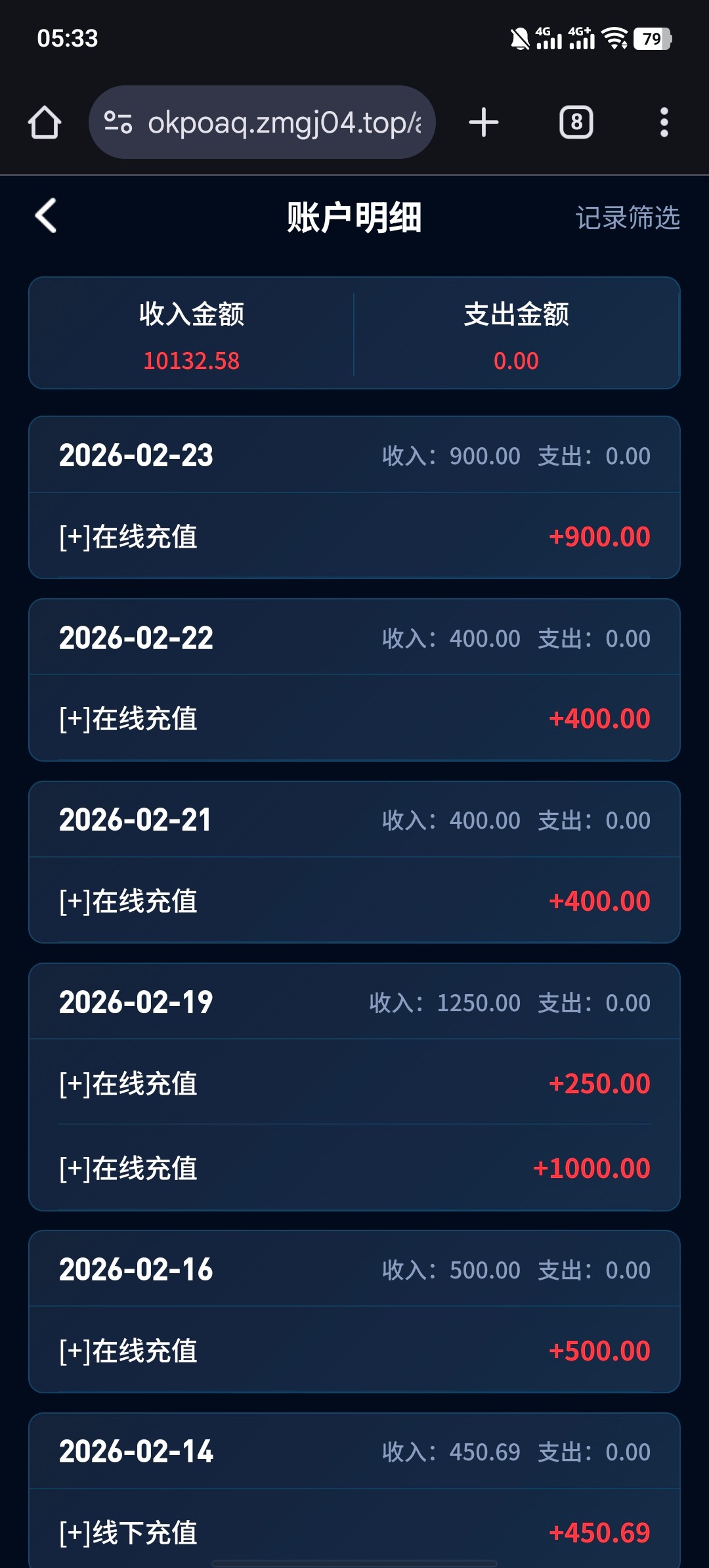
Task: Focus the browser address bar
Action: click(x=276, y=123)
